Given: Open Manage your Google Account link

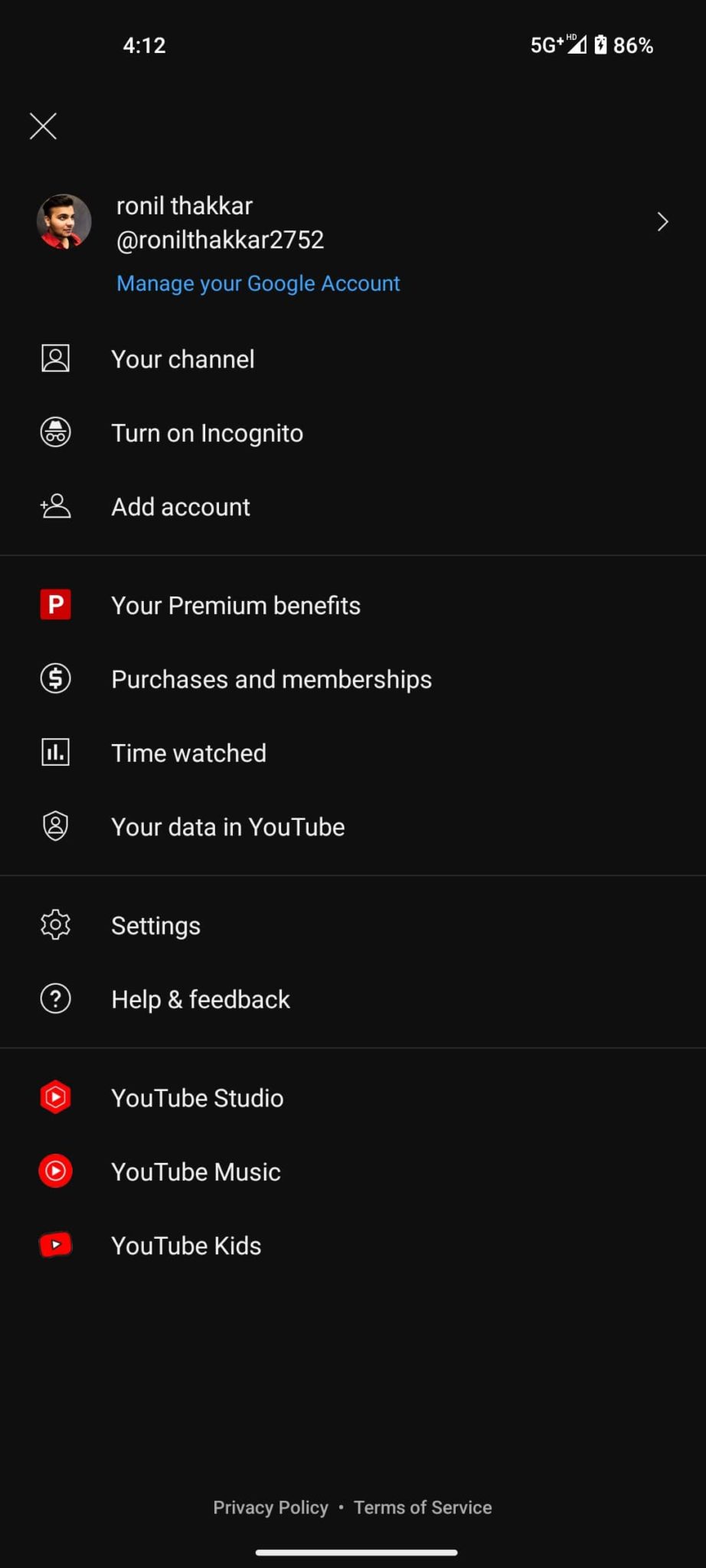Looking at the screenshot, I should [257, 283].
